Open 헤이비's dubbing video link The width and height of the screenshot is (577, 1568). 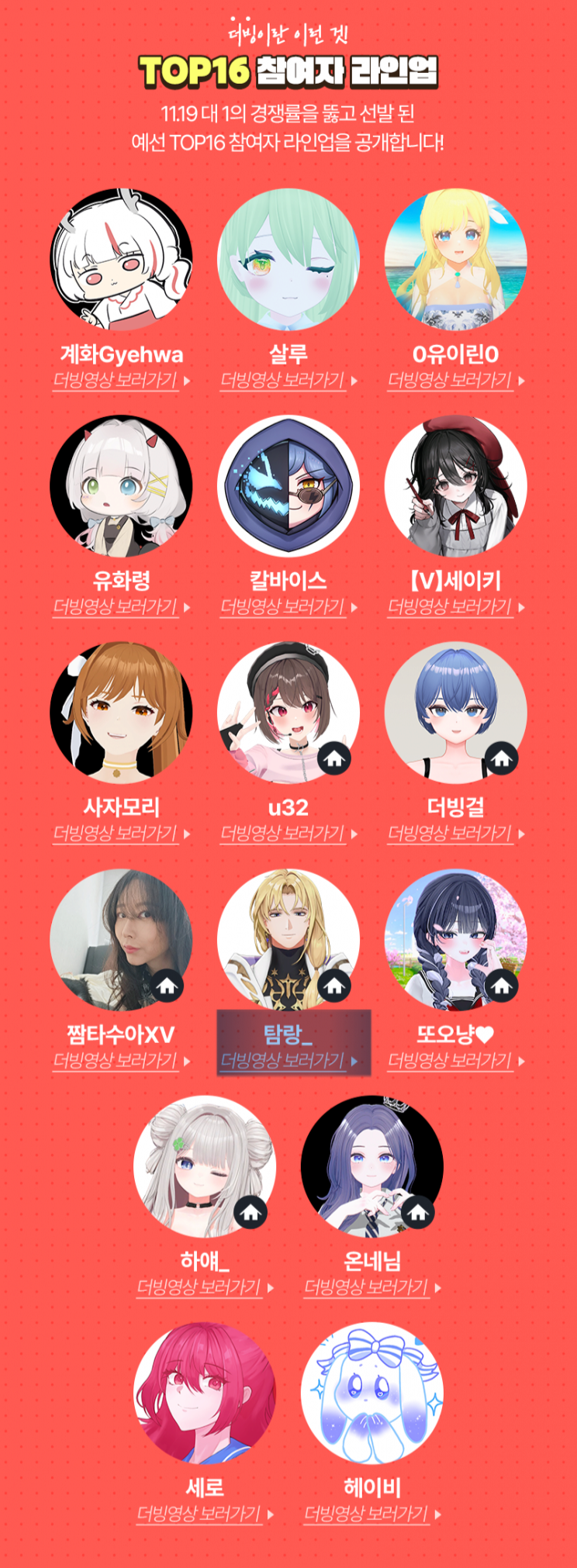(x=371, y=1514)
